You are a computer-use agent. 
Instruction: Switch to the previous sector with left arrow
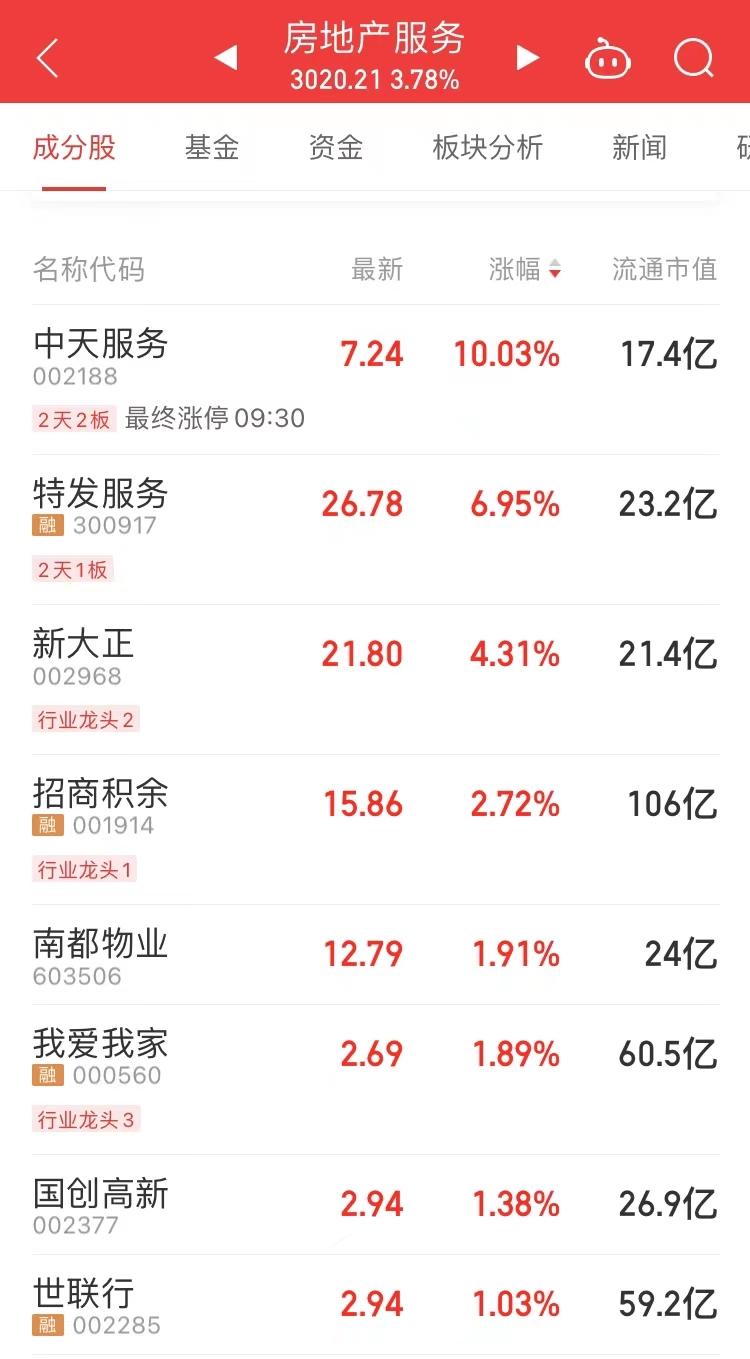click(226, 58)
